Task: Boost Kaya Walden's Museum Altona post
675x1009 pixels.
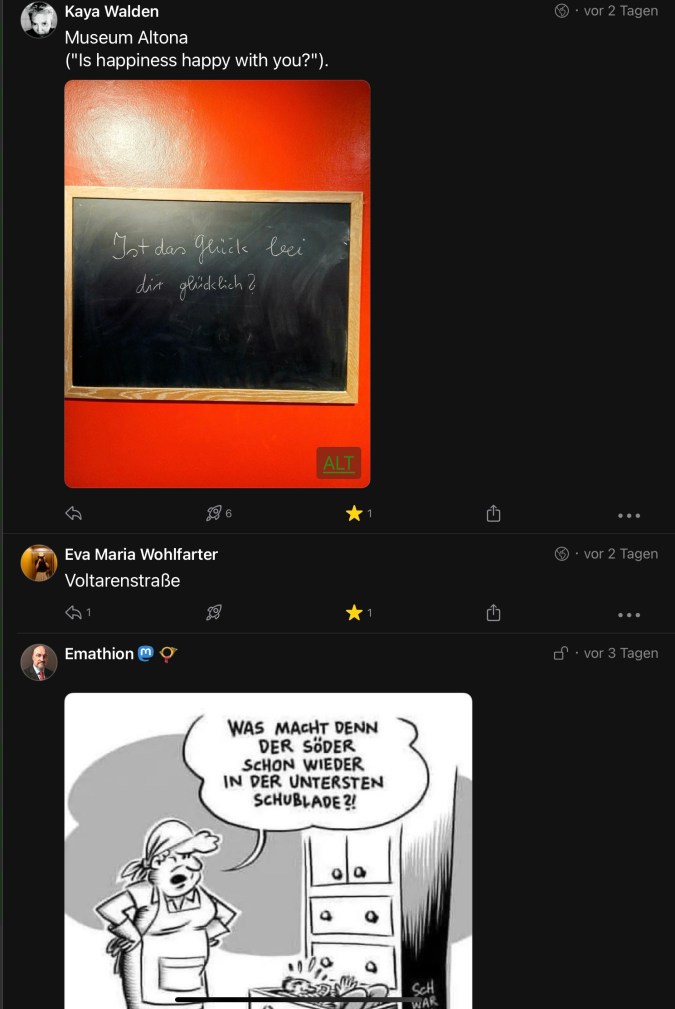Action: click(x=213, y=513)
